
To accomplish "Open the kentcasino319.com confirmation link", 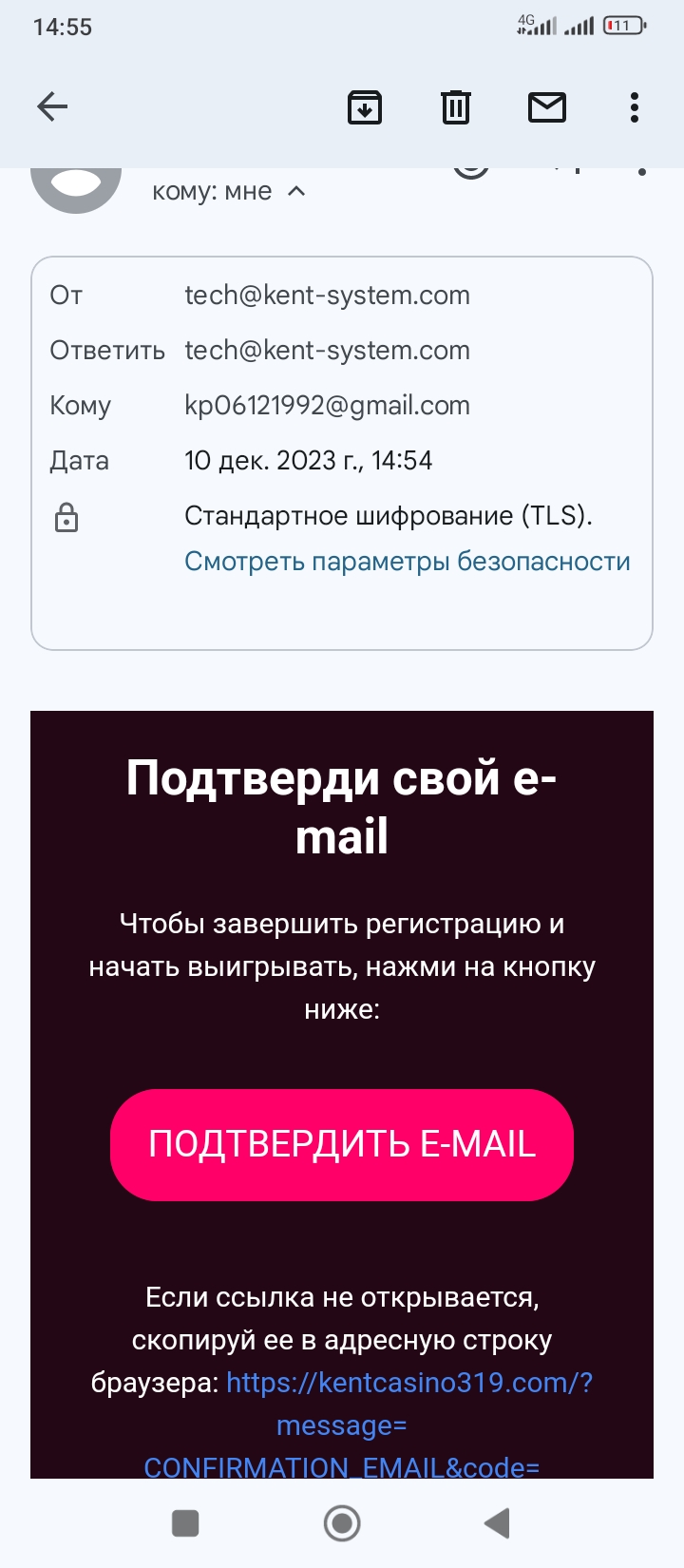I will [x=408, y=1383].
